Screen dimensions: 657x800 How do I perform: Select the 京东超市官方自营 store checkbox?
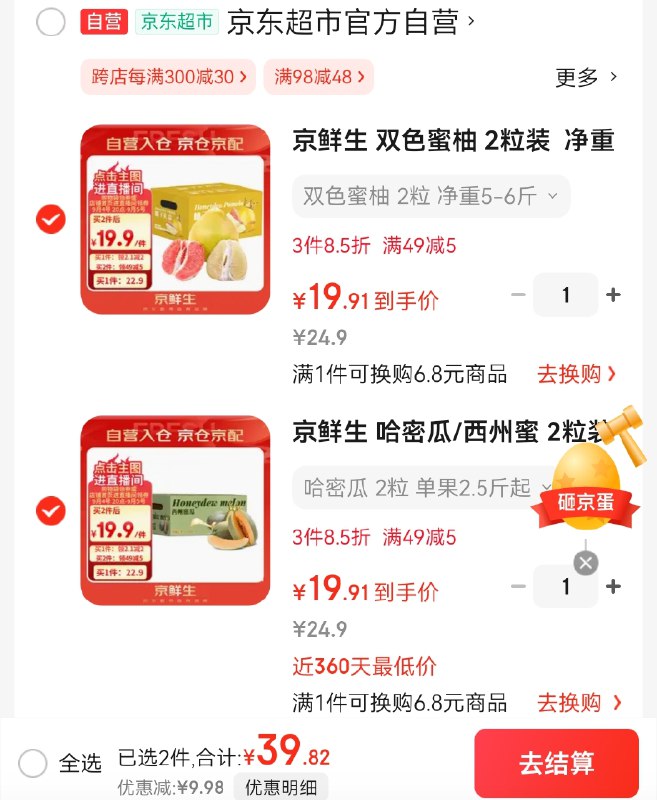tap(50, 22)
